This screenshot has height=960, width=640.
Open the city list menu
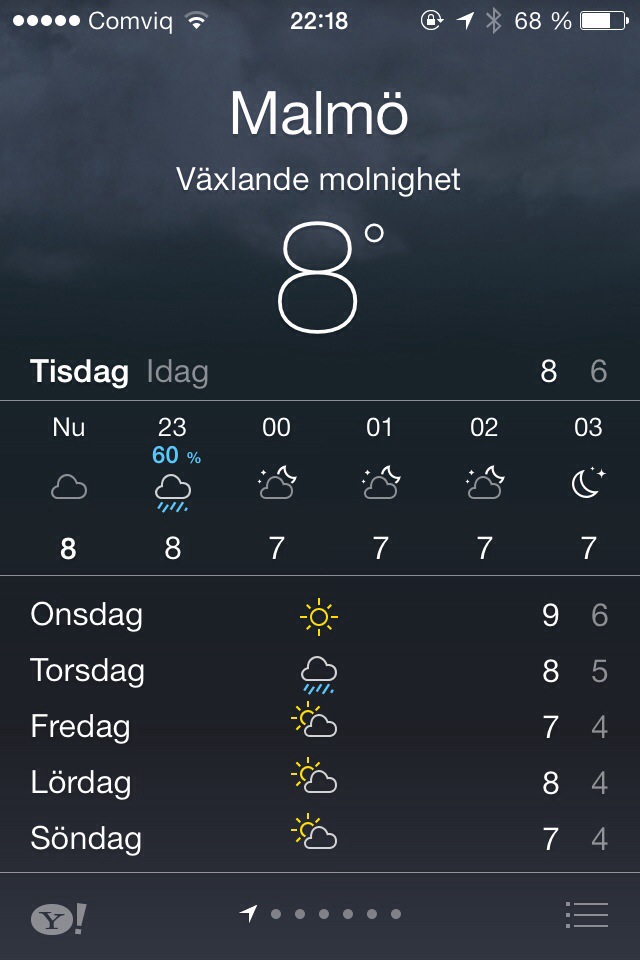(587, 915)
